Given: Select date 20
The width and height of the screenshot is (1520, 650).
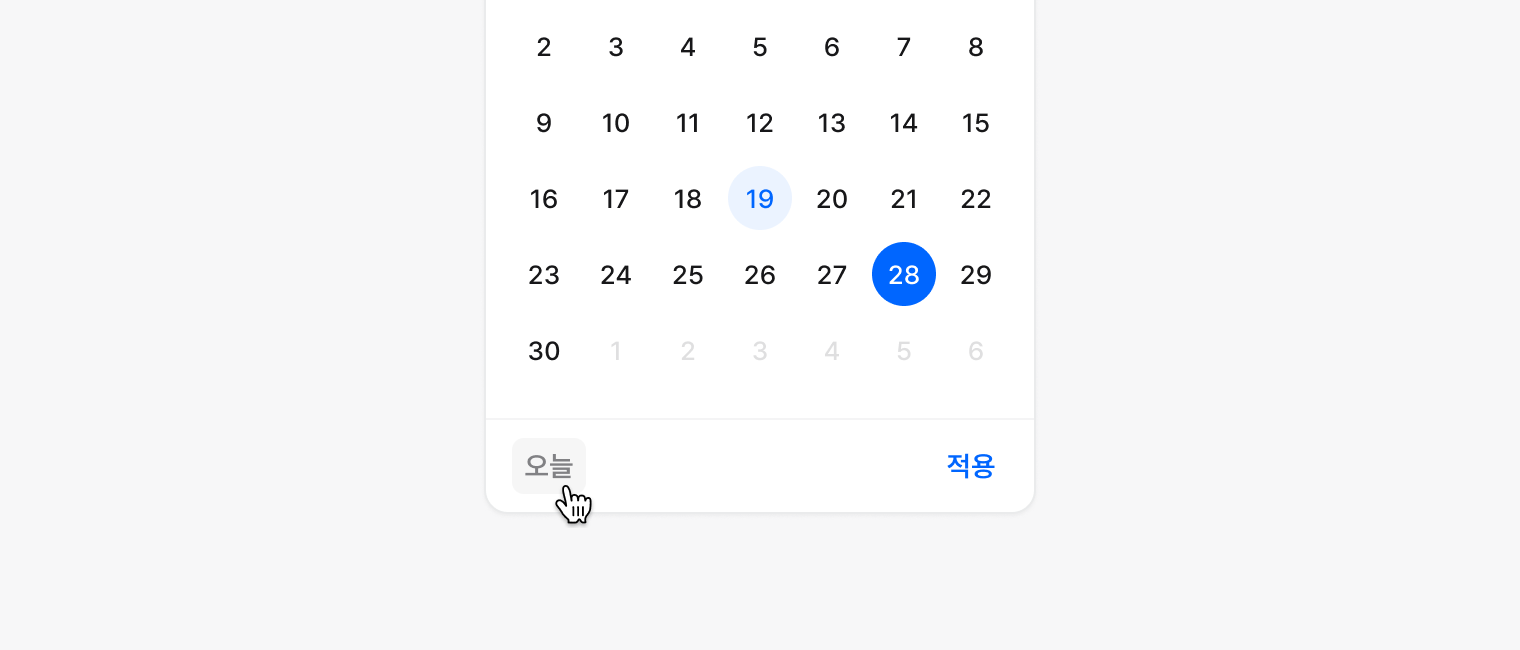Looking at the screenshot, I should [x=832, y=199].
